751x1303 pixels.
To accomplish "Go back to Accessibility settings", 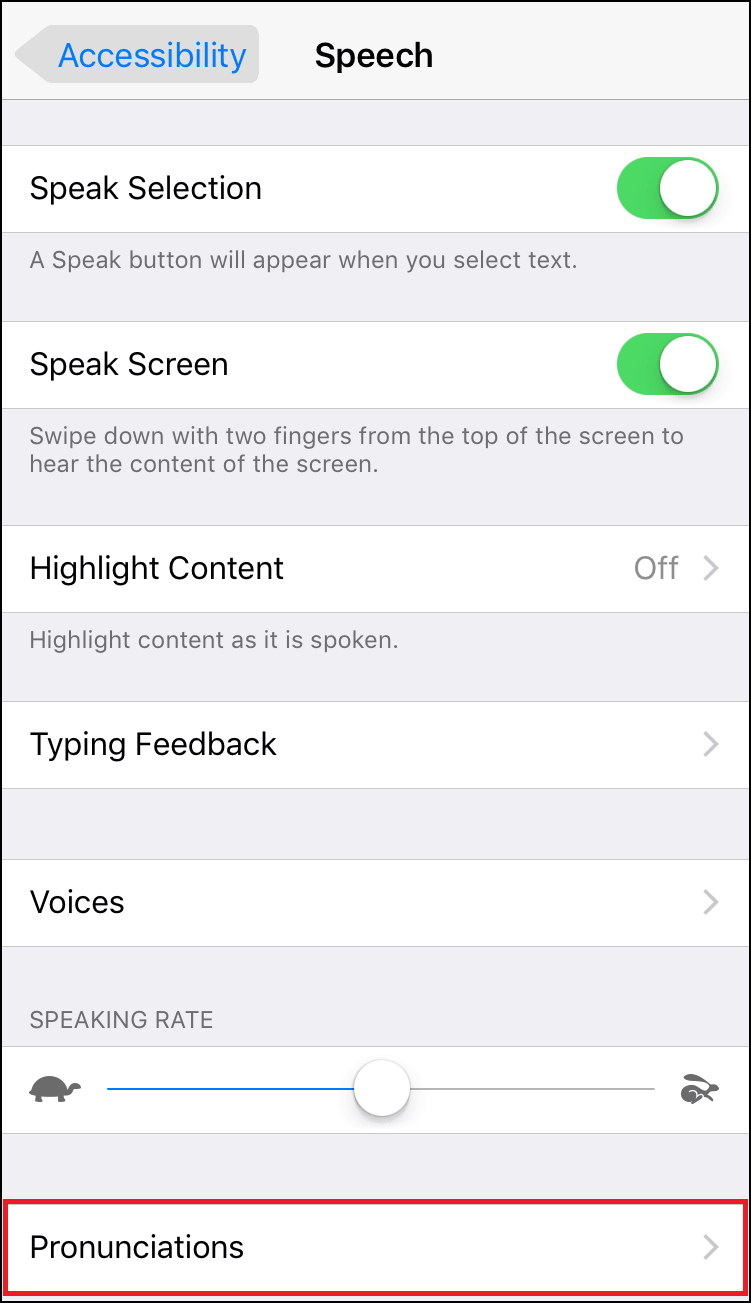I will pyautogui.click(x=140, y=55).
